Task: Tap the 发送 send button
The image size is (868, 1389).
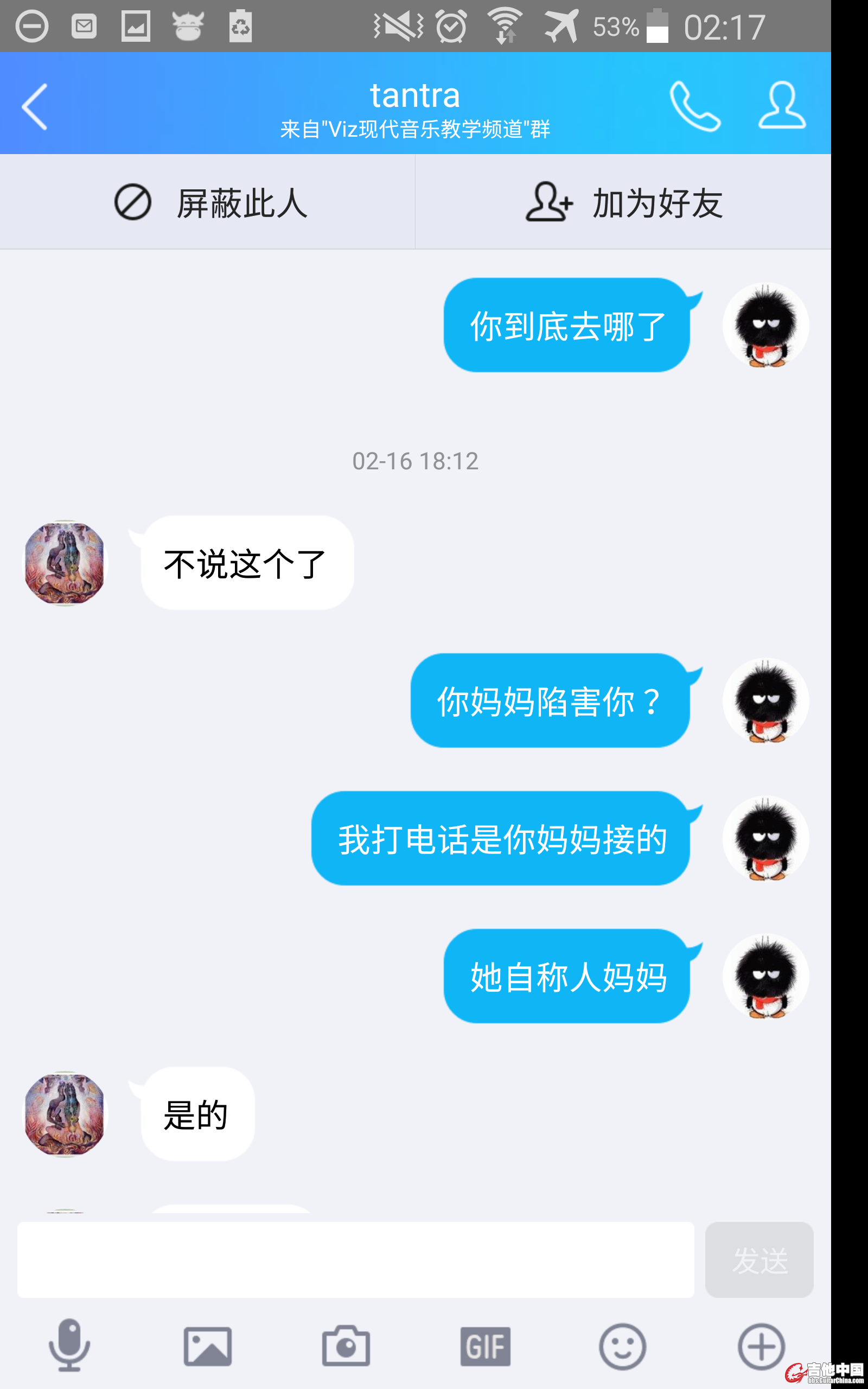Action: pos(759,1260)
